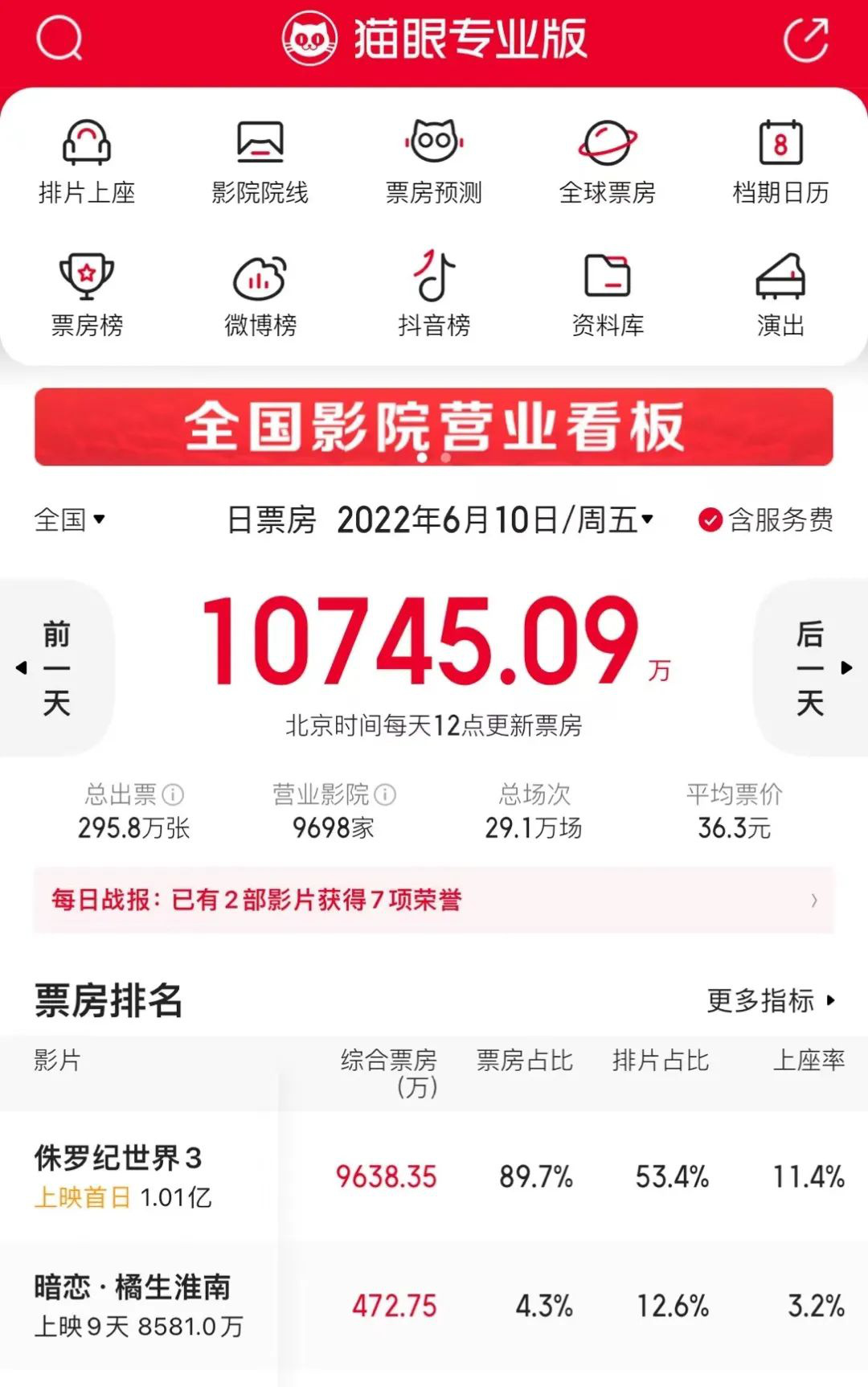Open 全球票房 section

pos(608,161)
